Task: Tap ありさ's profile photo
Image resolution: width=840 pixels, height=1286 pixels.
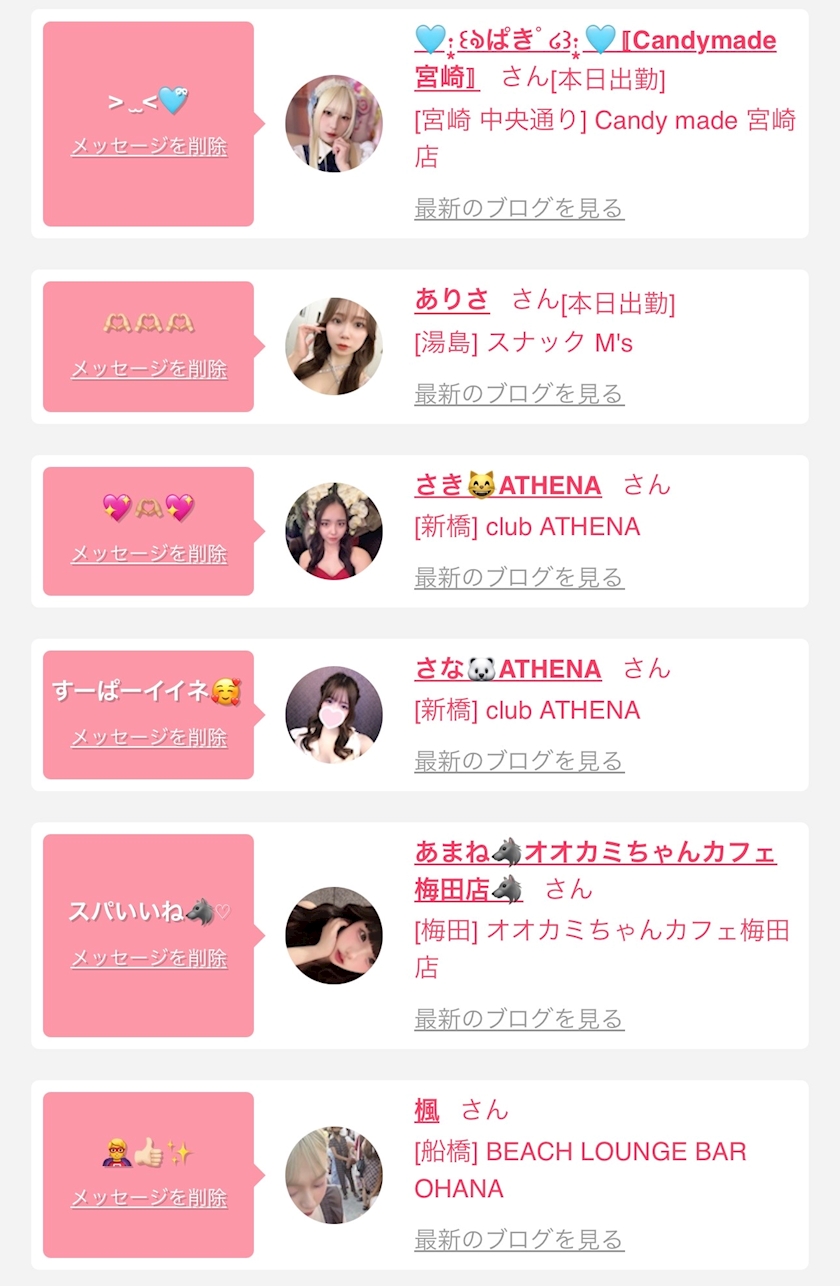Action: click(334, 346)
